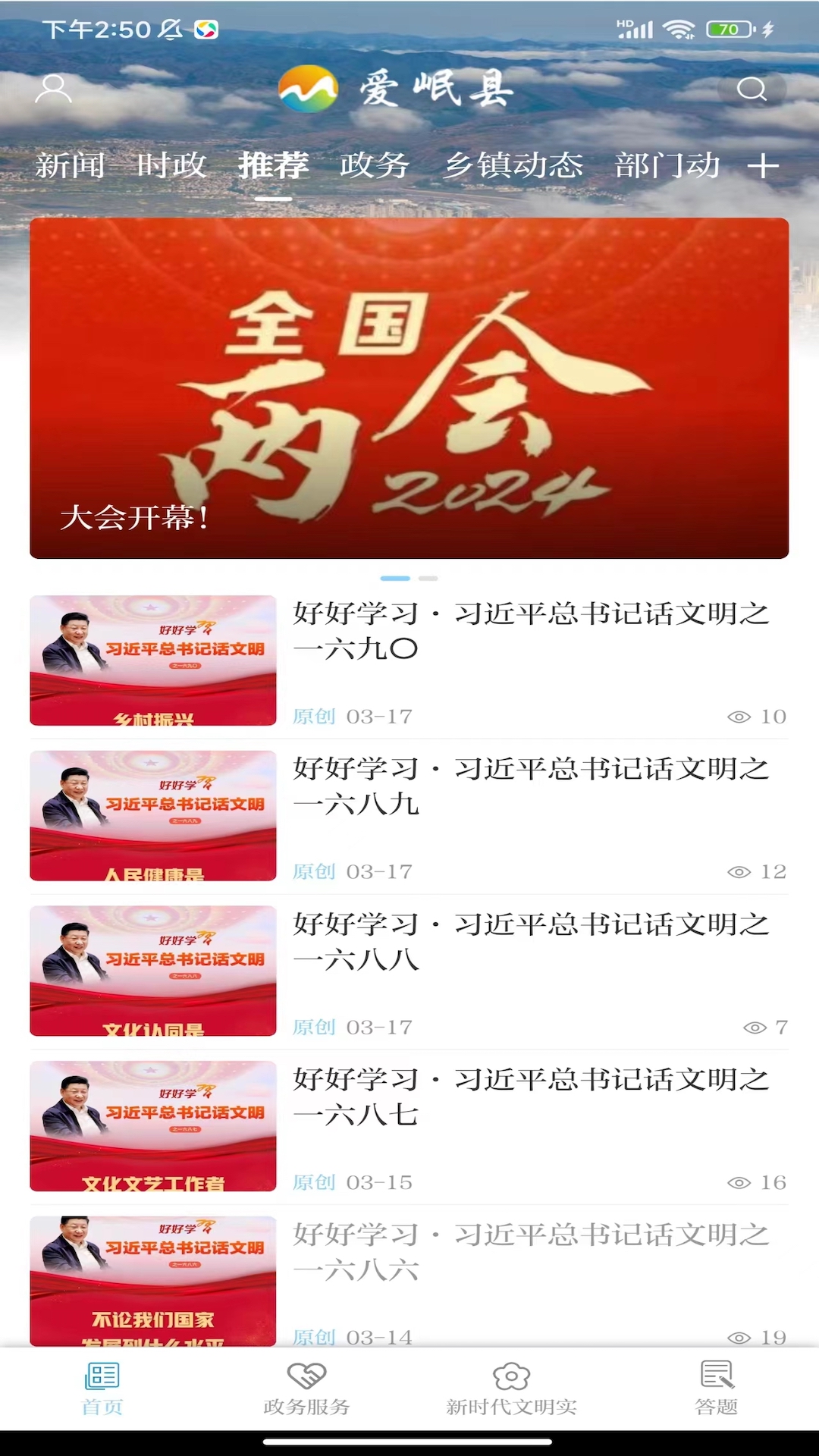Open the 全国两会 2024 banner
The image size is (819, 1456).
click(x=409, y=388)
